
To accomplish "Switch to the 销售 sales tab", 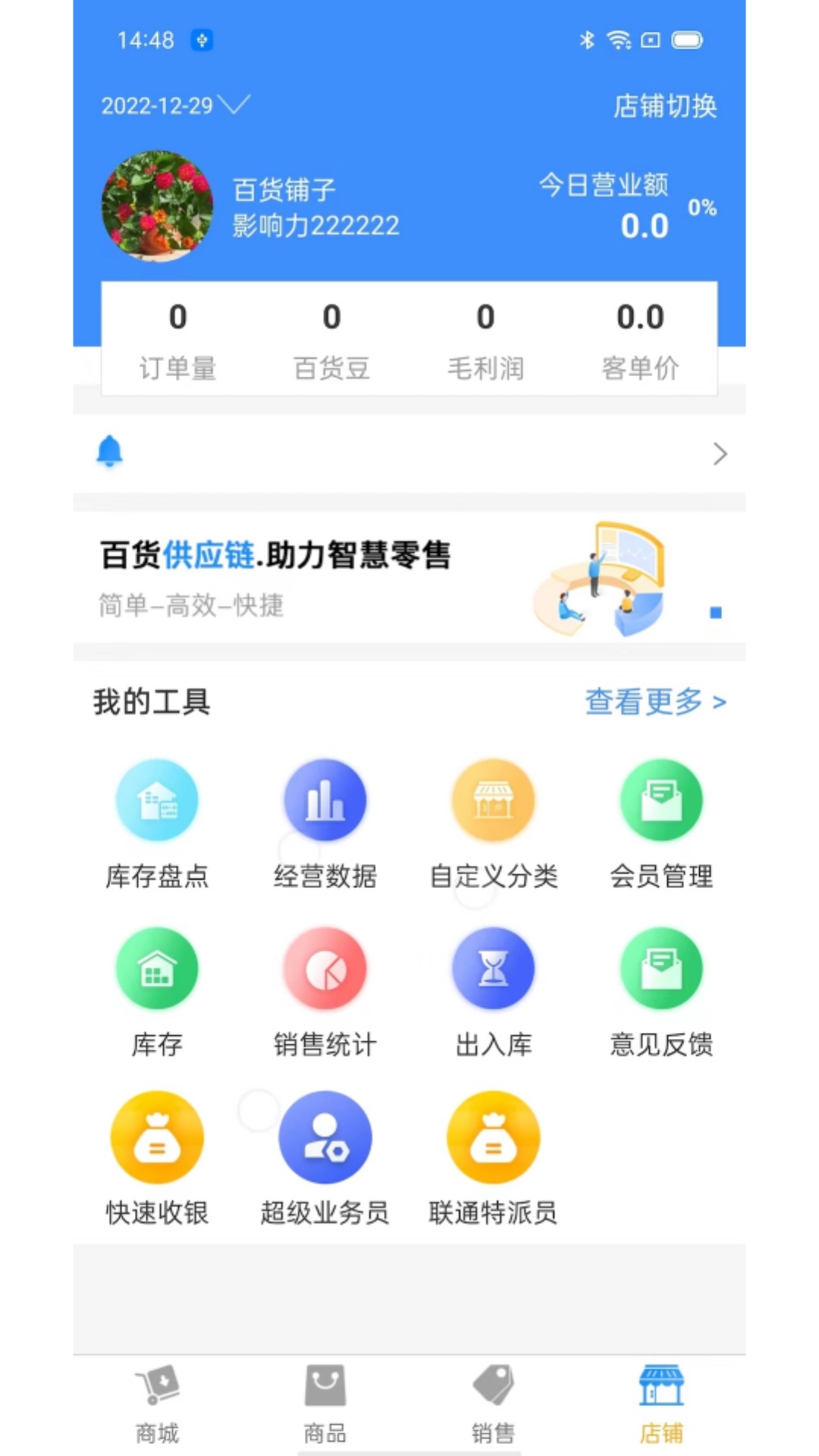I will coord(493,1407).
